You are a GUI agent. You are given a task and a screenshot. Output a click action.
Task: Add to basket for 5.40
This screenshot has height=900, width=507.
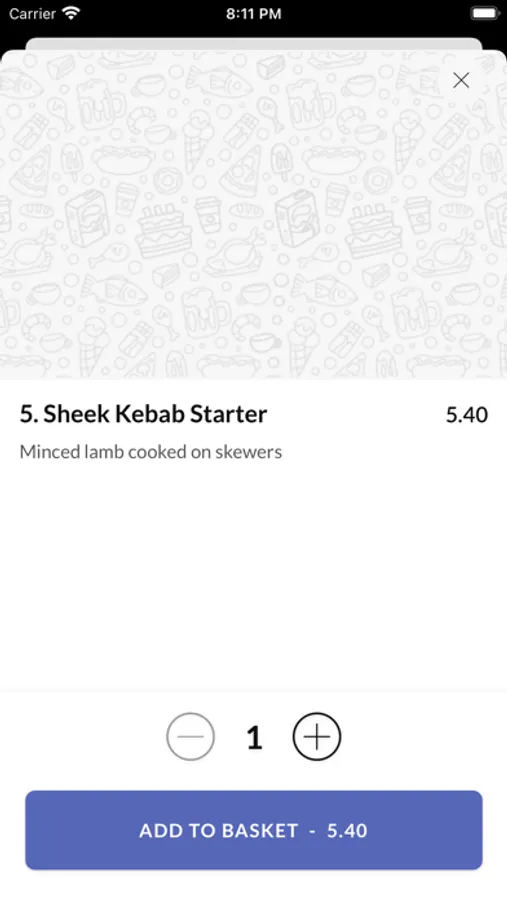[x=254, y=830]
